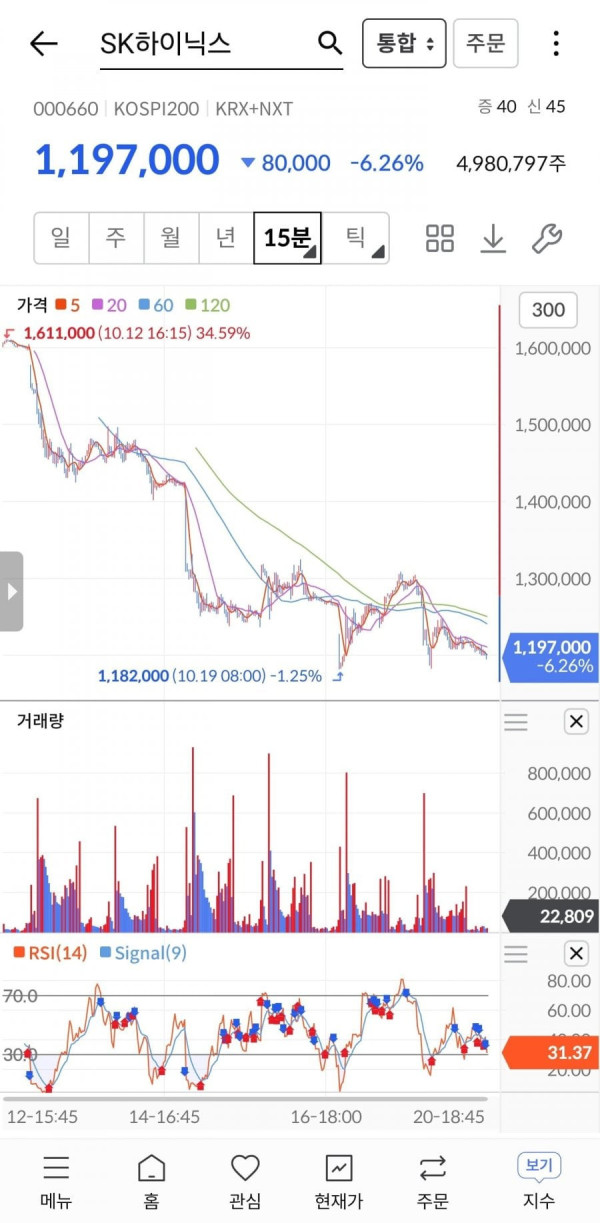This screenshot has height=1223, width=600.
Task: Close the RSI indicator panel
Action: click(576, 953)
